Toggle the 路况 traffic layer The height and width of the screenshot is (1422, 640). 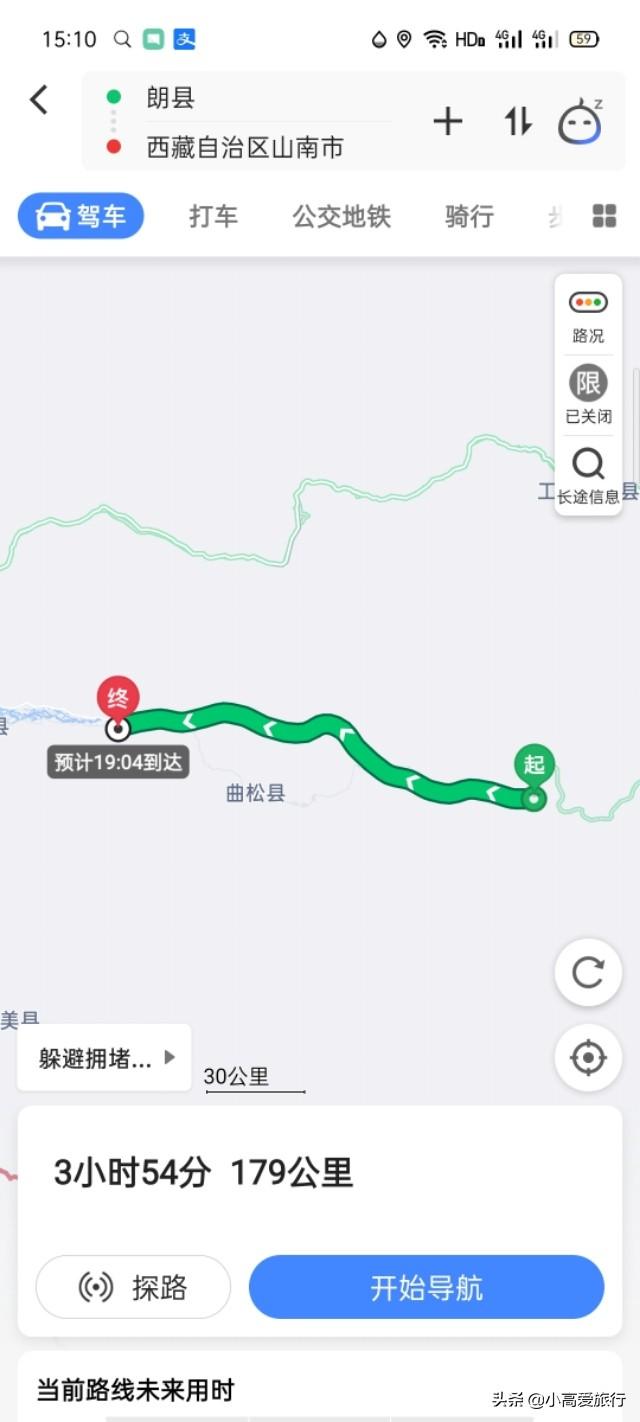(x=588, y=315)
